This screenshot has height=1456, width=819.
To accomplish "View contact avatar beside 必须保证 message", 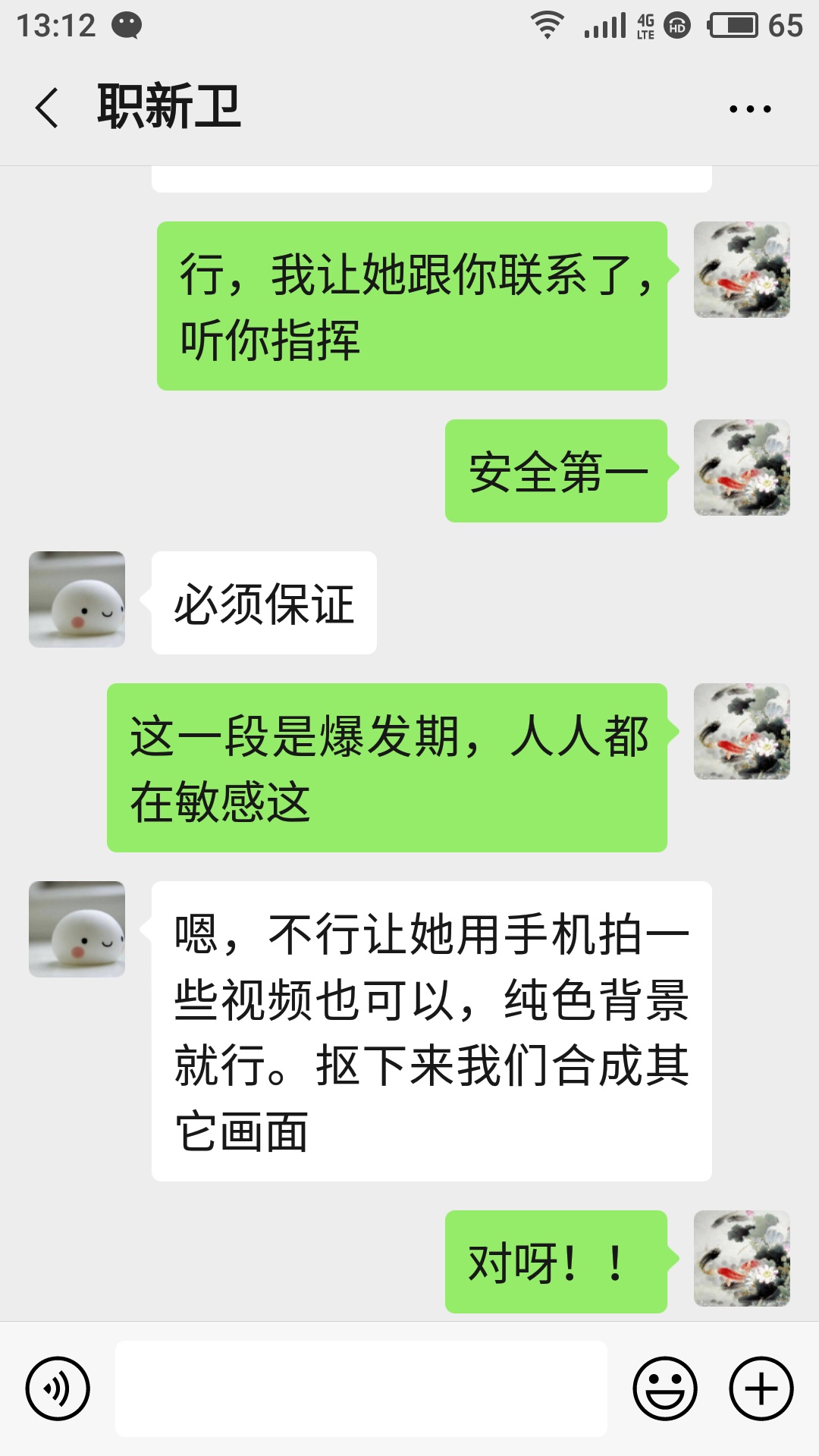I will click(77, 599).
